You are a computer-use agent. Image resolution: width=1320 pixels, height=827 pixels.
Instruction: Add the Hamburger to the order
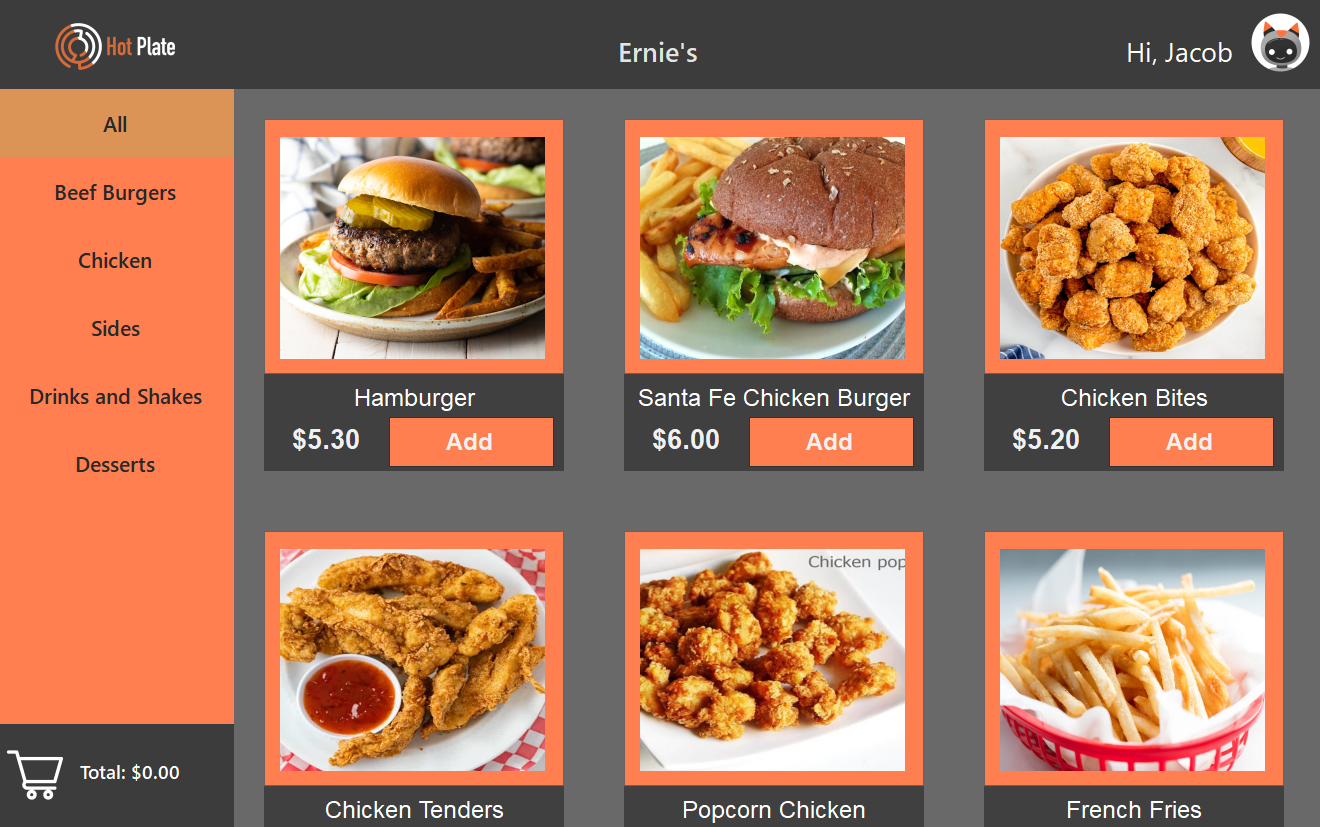(471, 442)
